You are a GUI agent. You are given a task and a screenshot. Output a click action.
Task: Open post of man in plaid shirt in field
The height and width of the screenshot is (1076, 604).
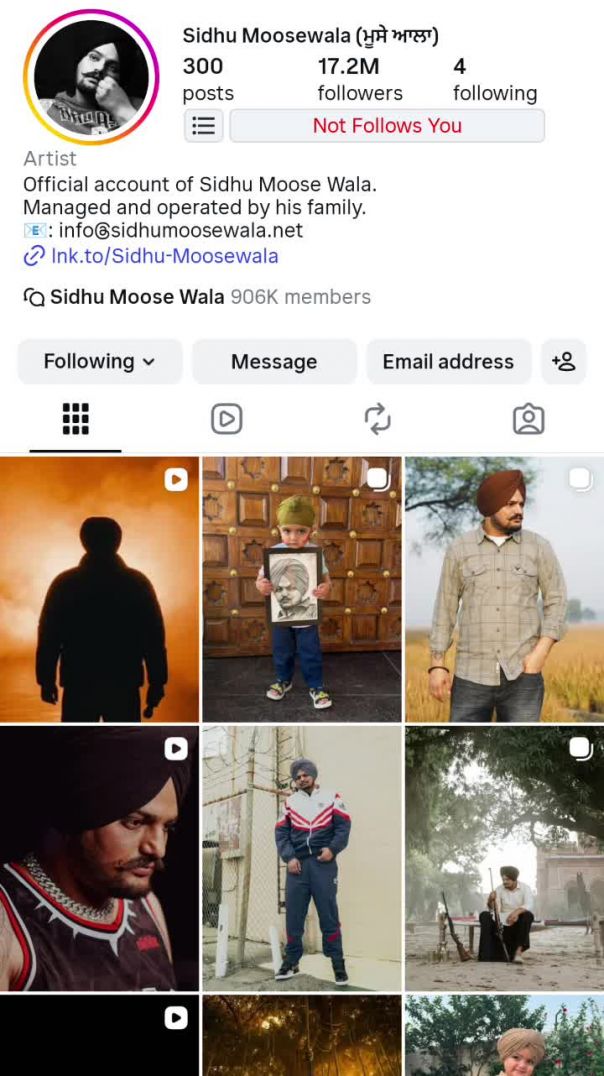[x=504, y=590]
